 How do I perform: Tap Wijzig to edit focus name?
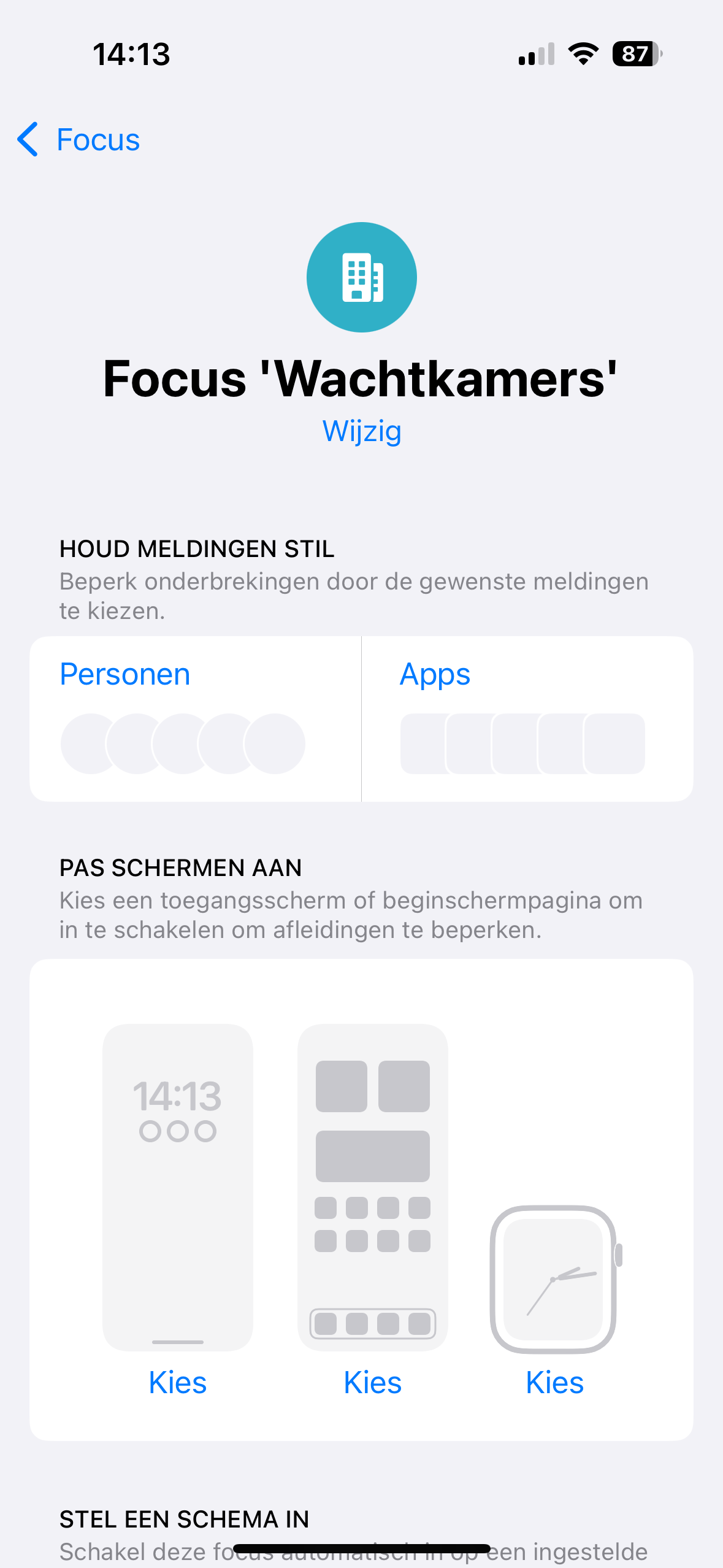tap(362, 431)
